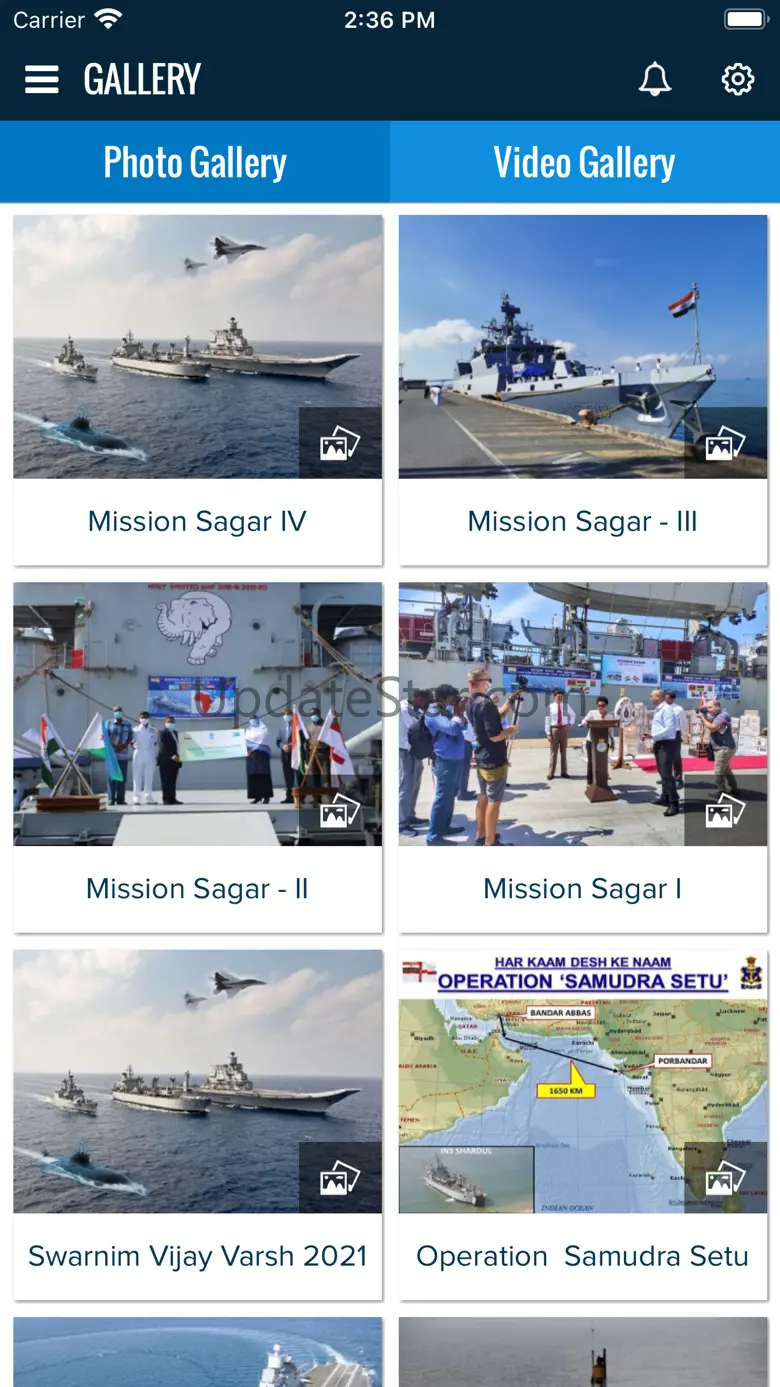This screenshot has width=780, height=1387.
Task: View the Mission Sagar I album
Action: pos(583,757)
